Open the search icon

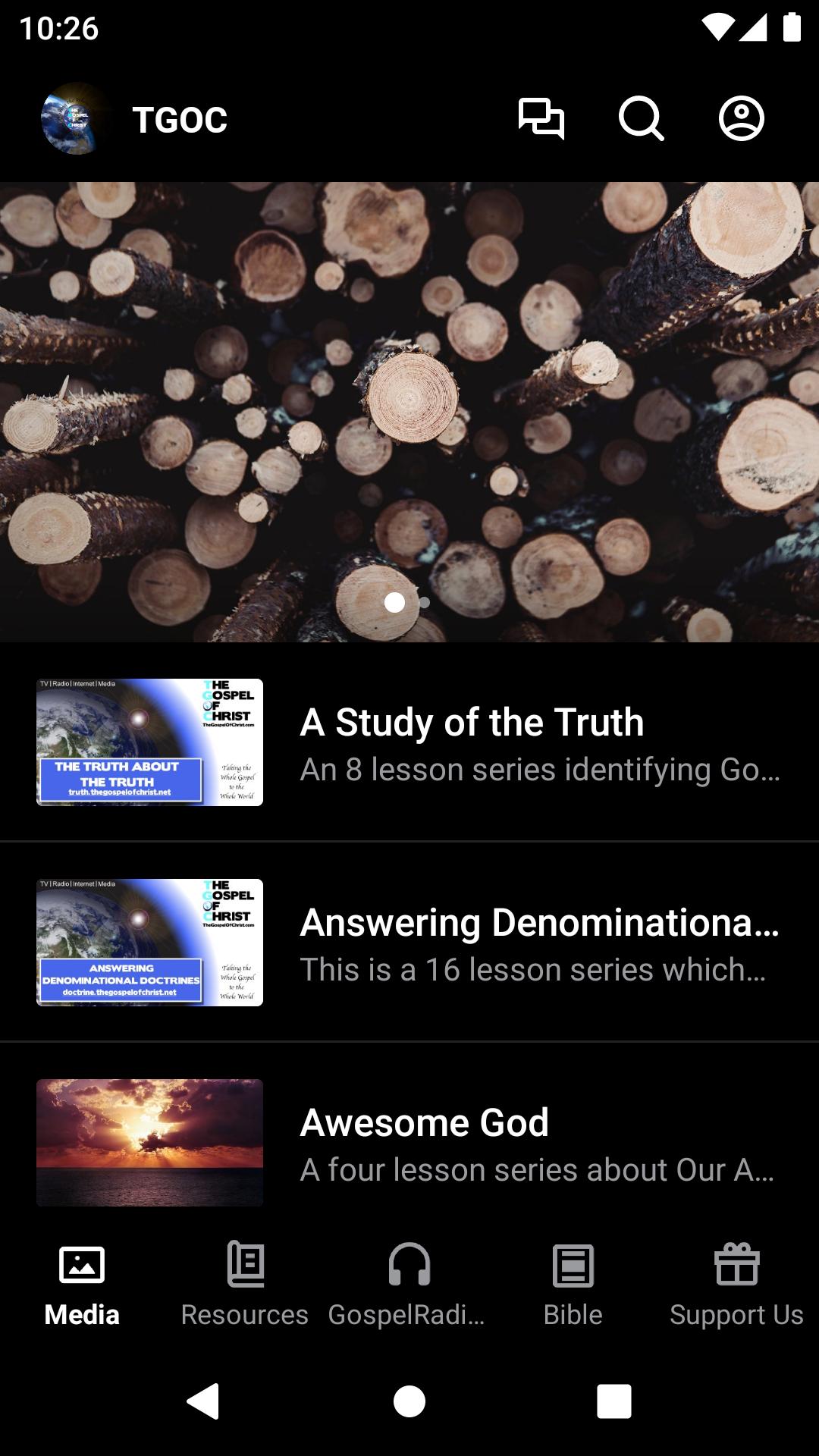point(641,119)
